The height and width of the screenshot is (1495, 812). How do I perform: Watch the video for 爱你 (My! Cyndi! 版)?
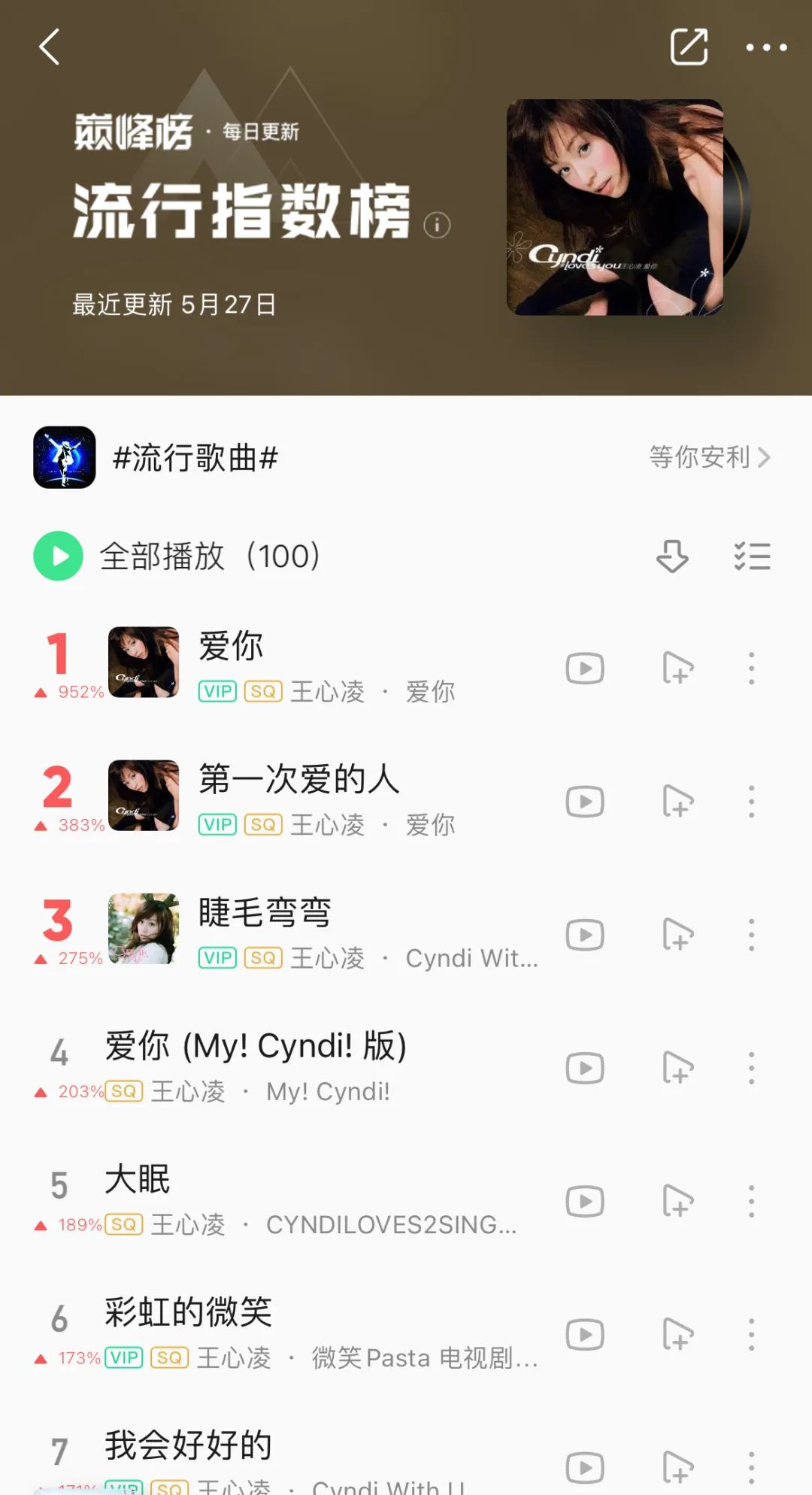[585, 1068]
